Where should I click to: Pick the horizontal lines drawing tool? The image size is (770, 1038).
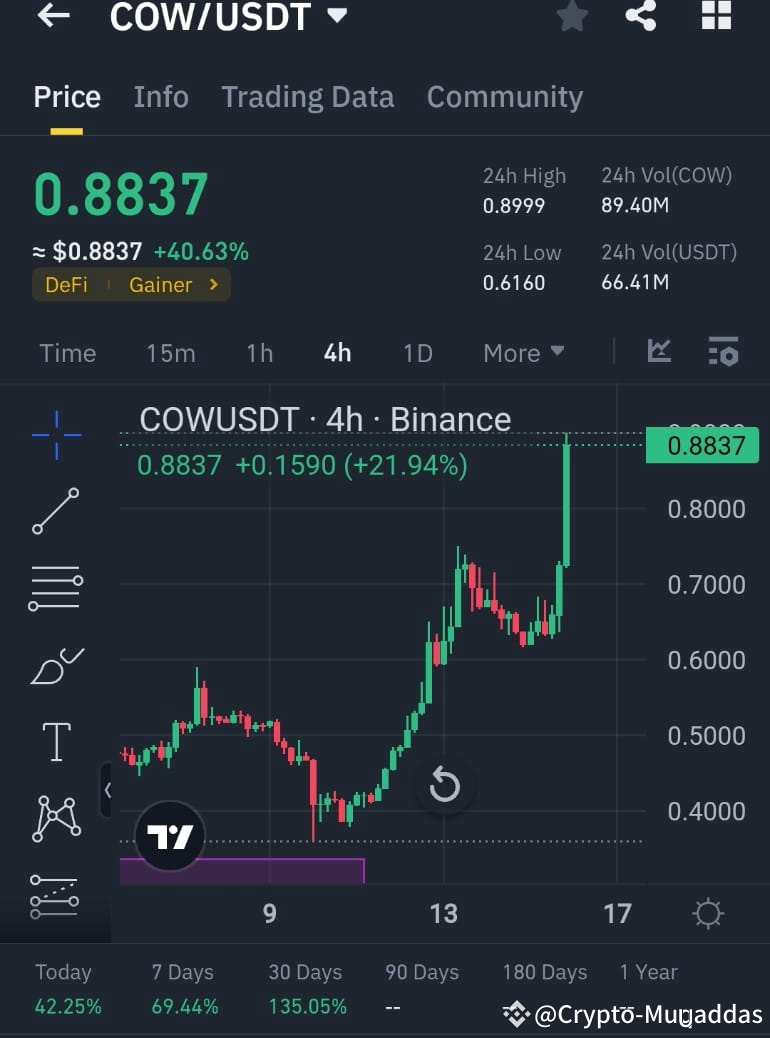55,587
